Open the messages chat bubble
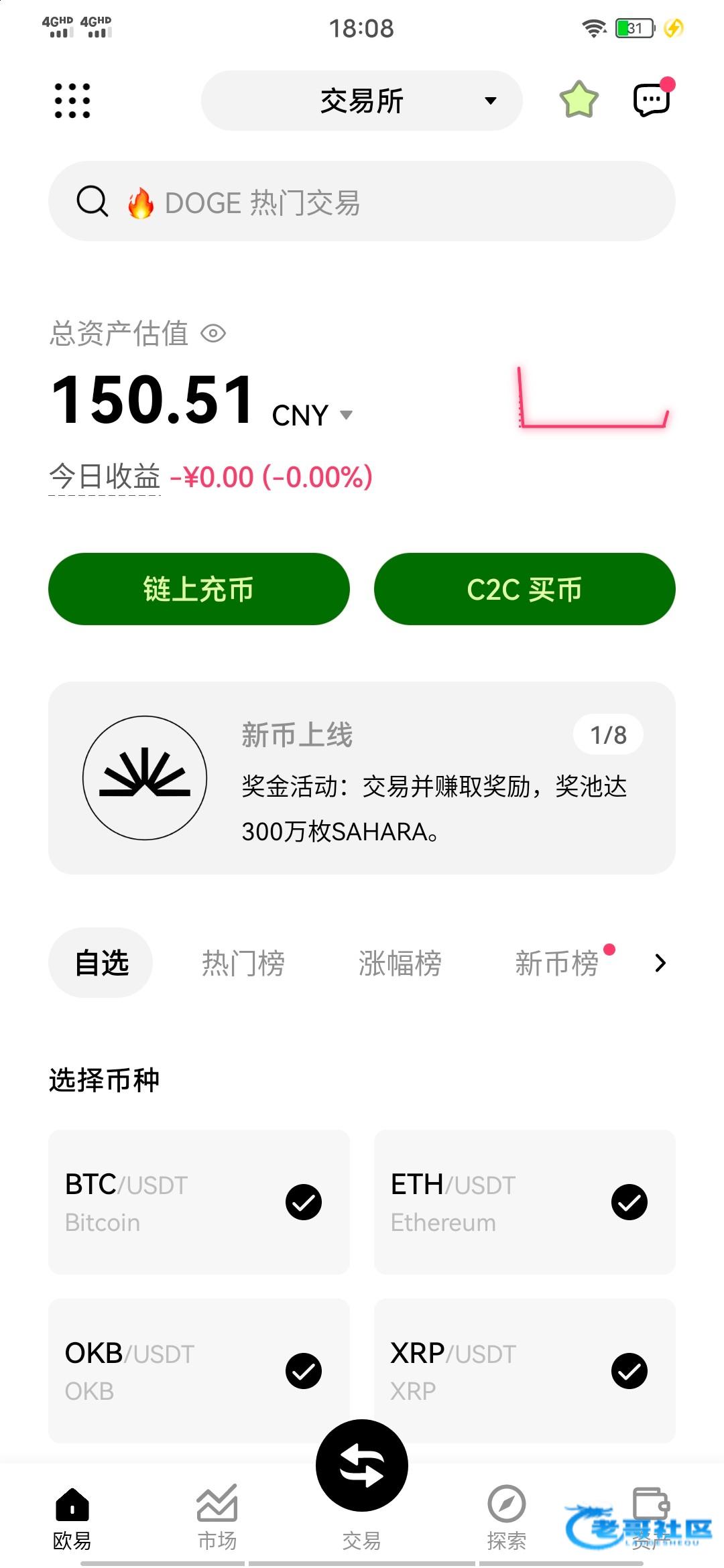This screenshot has height=1568, width=724. [x=652, y=99]
